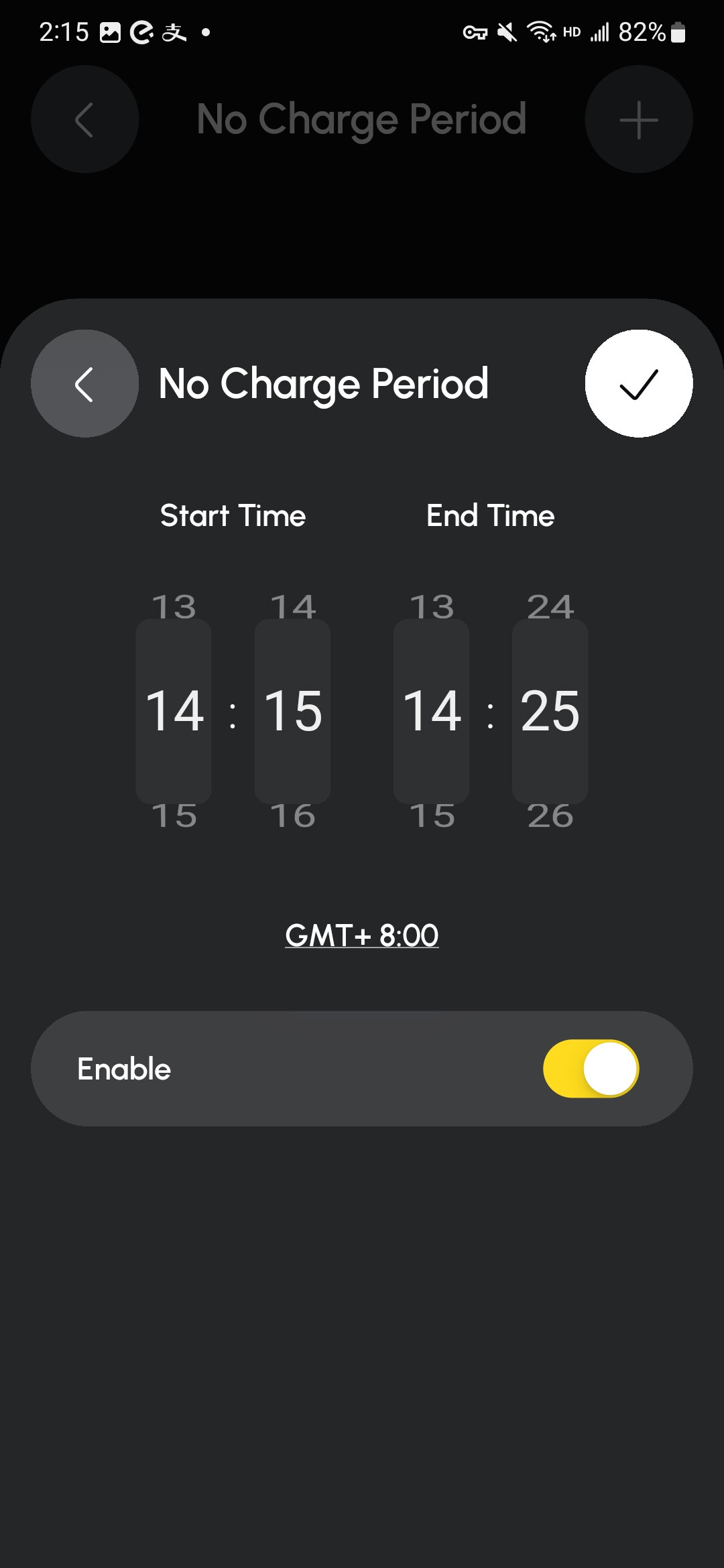Confirm the no charge period with checkmark
Image resolution: width=724 pixels, height=1568 pixels.
click(x=638, y=384)
